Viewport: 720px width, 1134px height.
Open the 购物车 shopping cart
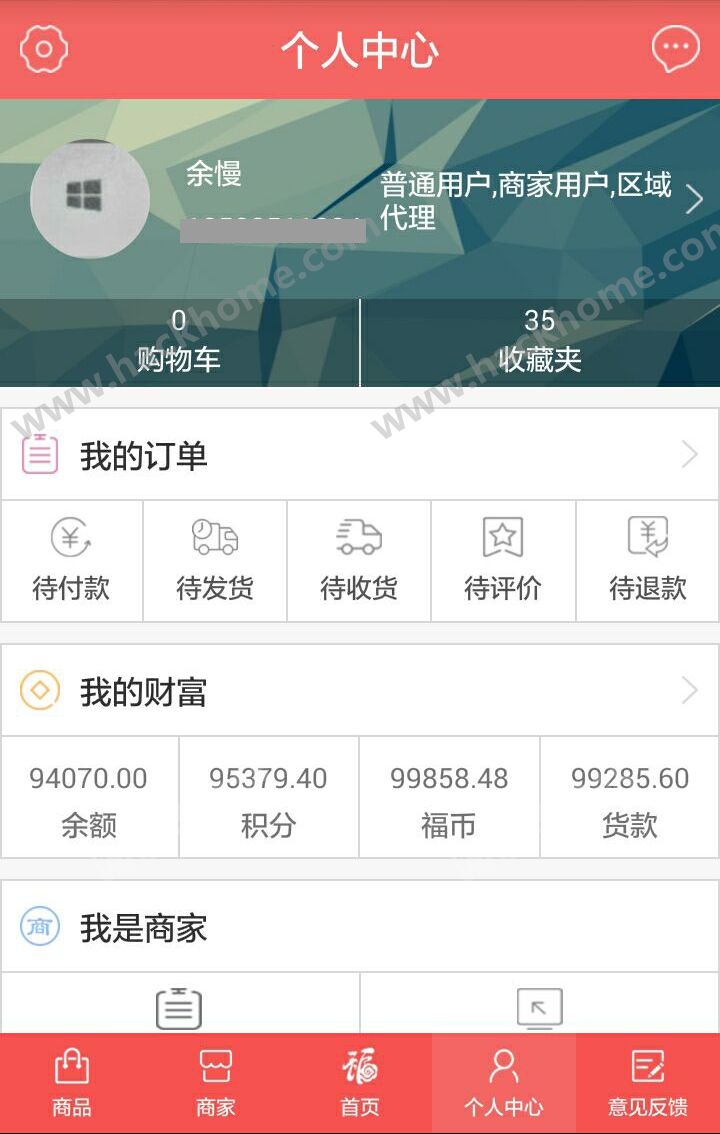[179, 341]
